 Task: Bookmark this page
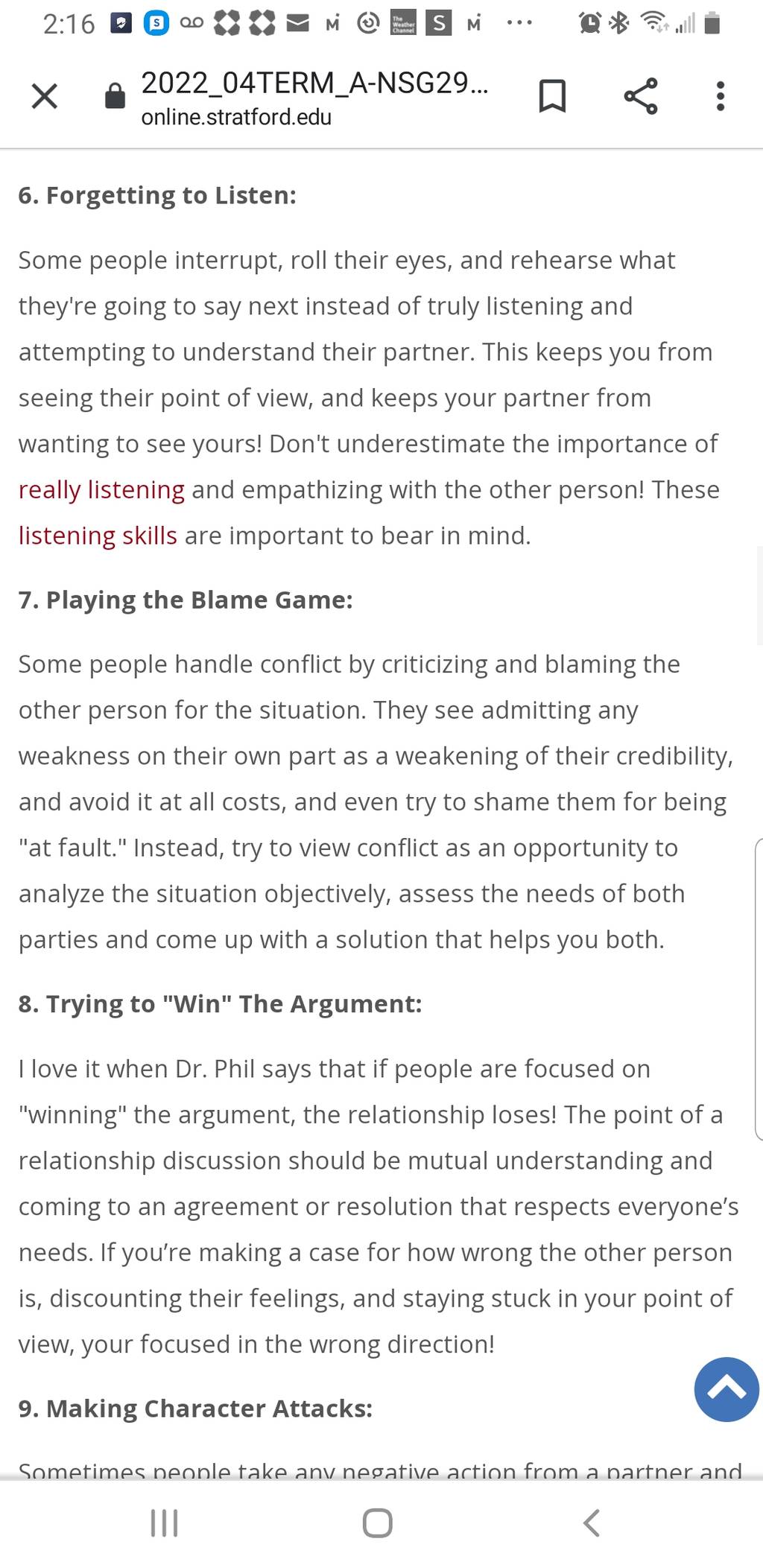tap(552, 96)
